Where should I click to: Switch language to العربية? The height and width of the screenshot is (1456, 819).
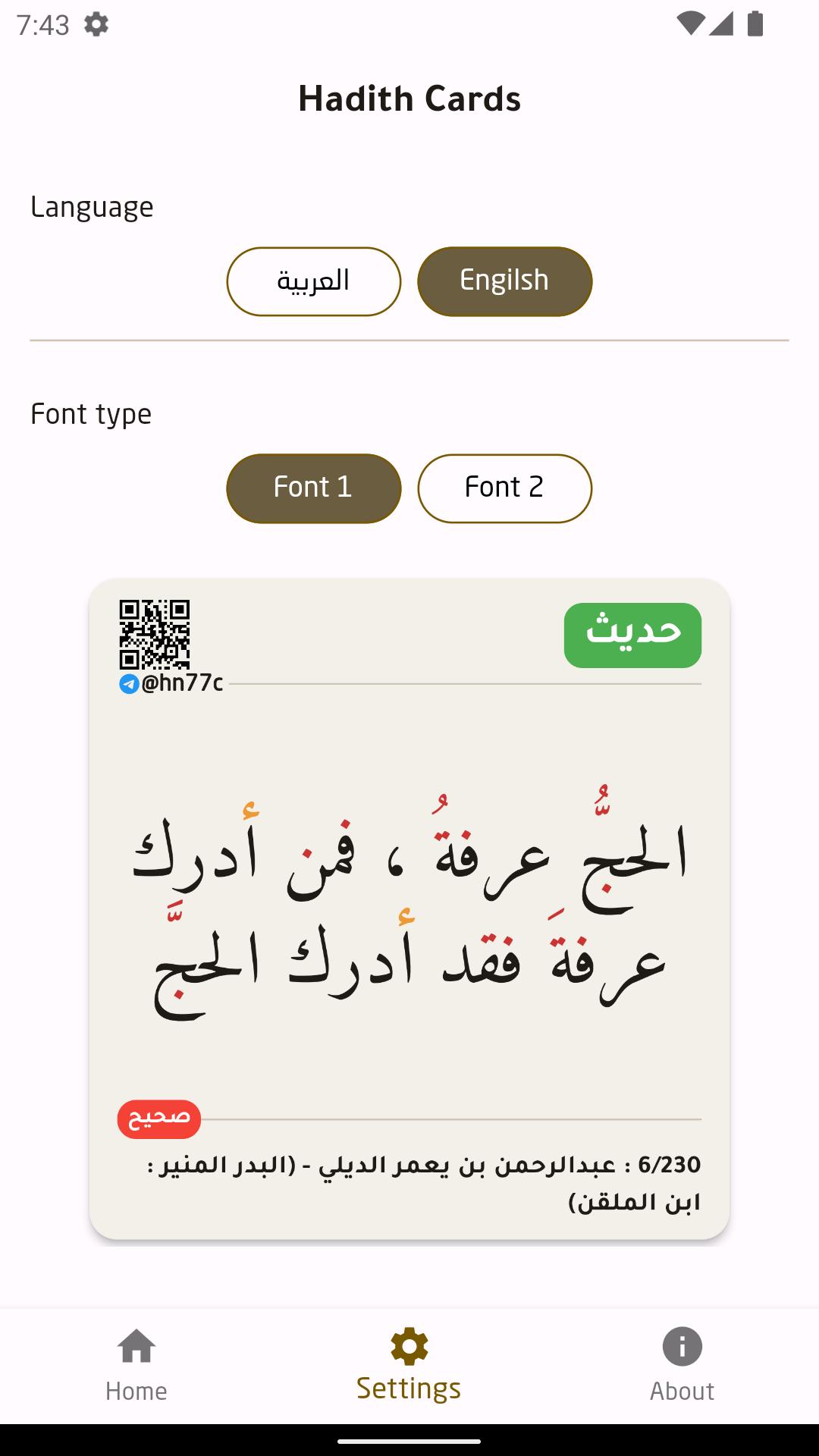click(x=313, y=281)
